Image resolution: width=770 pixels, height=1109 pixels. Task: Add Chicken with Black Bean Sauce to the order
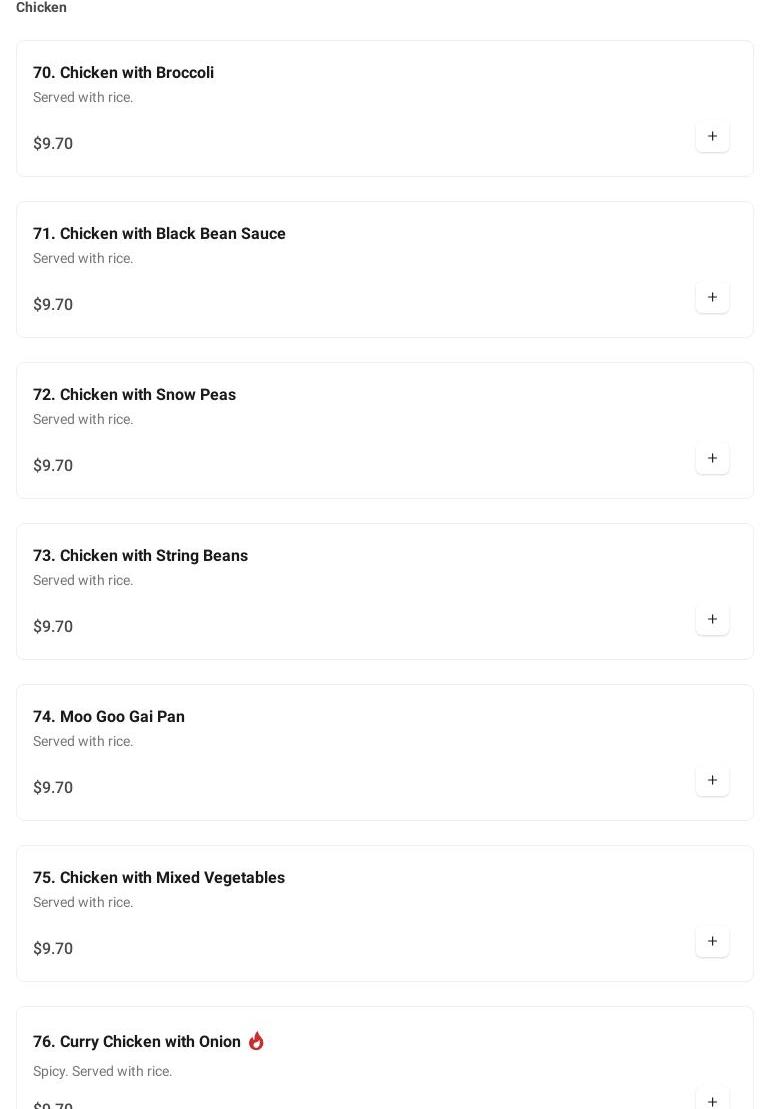[712, 297]
